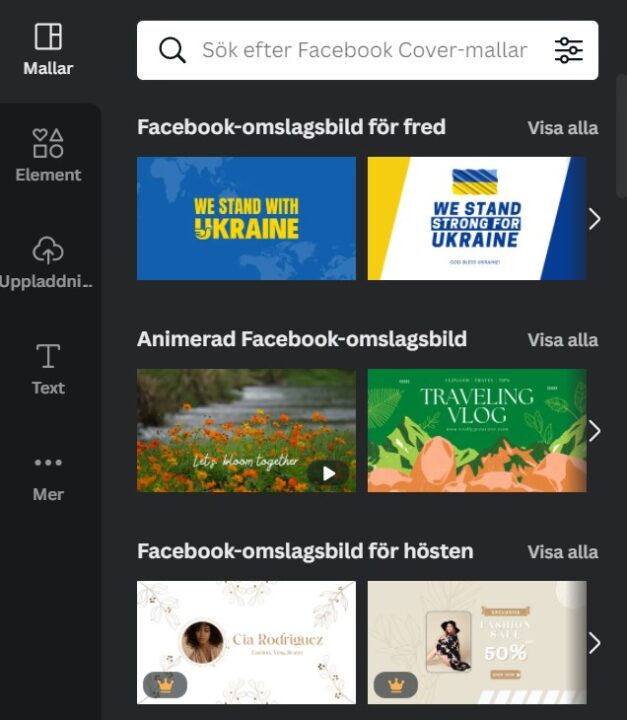Select the We Stand Strong For Ukraine template
Viewport: 627px width, 720px height.
pyautogui.click(x=476, y=218)
